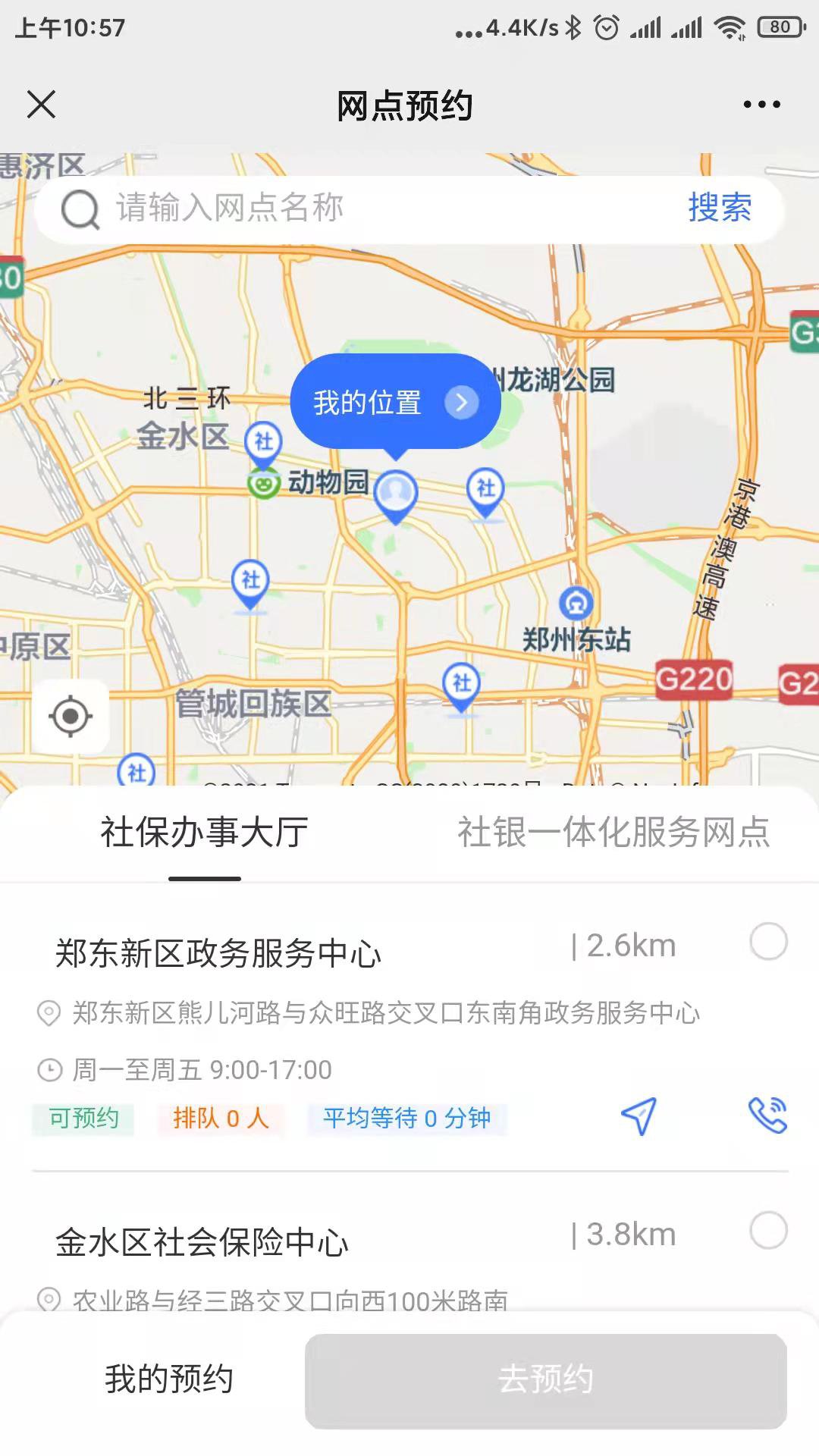The width and height of the screenshot is (819, 1456).
Task: Open the 我的位置 map bubble
Action: pyautogui.click(x=394, y=402)
